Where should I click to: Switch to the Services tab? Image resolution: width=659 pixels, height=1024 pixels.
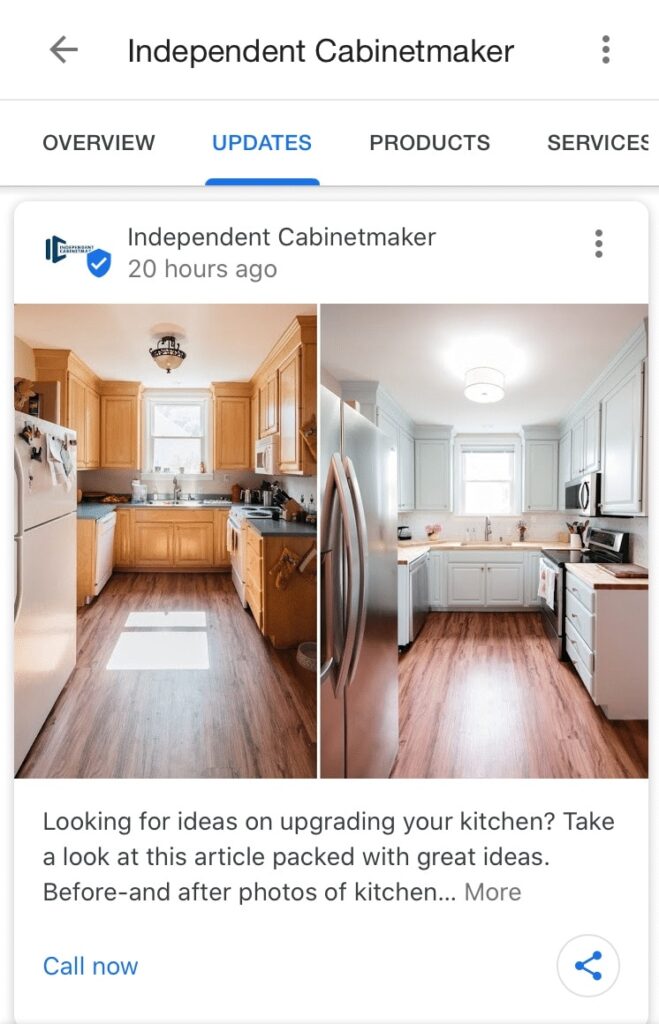597,143
